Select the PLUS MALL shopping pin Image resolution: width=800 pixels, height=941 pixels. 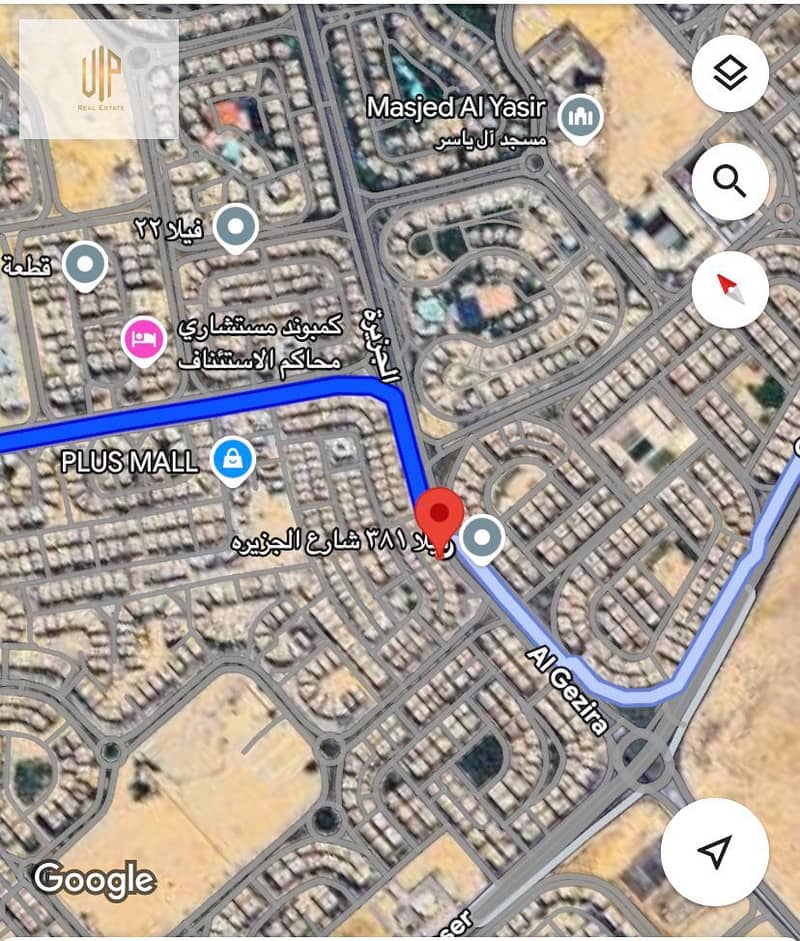[x=233, y=461]
